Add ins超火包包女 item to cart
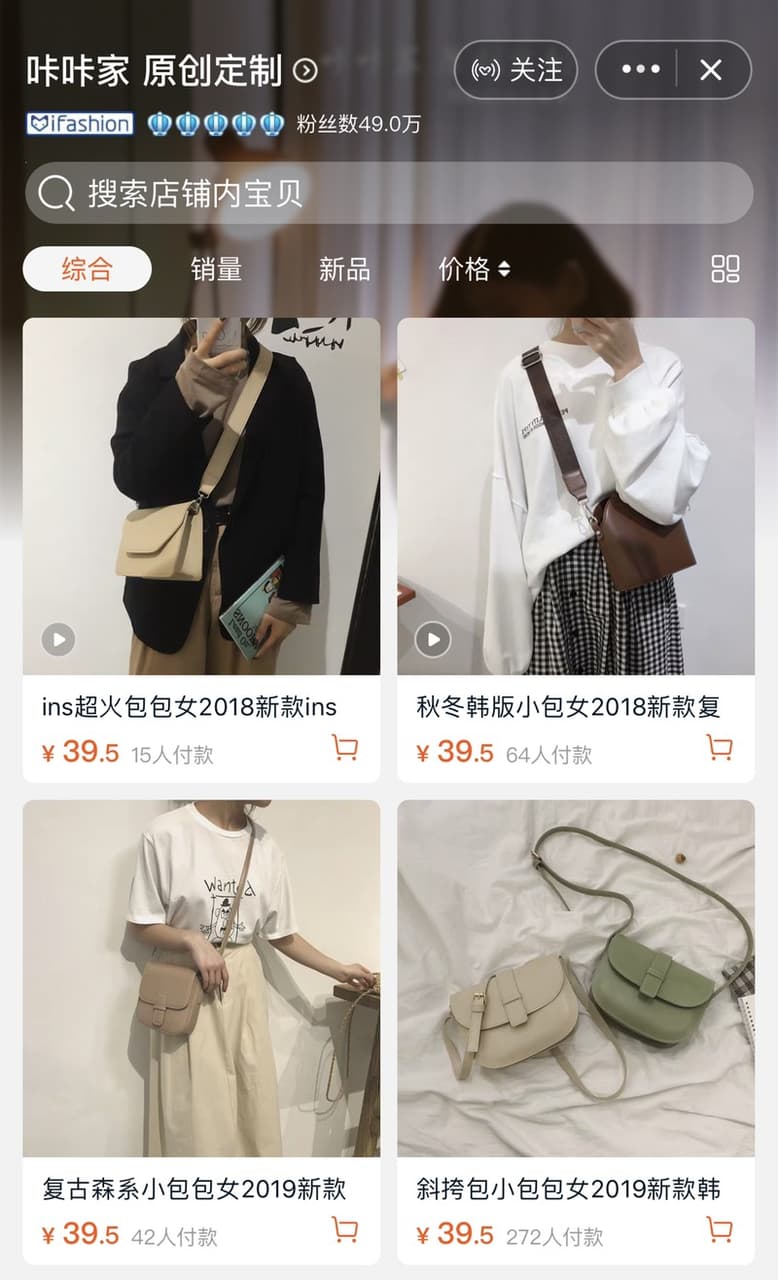Viewport: 778px width, 1280px height. tap(345, 748)
